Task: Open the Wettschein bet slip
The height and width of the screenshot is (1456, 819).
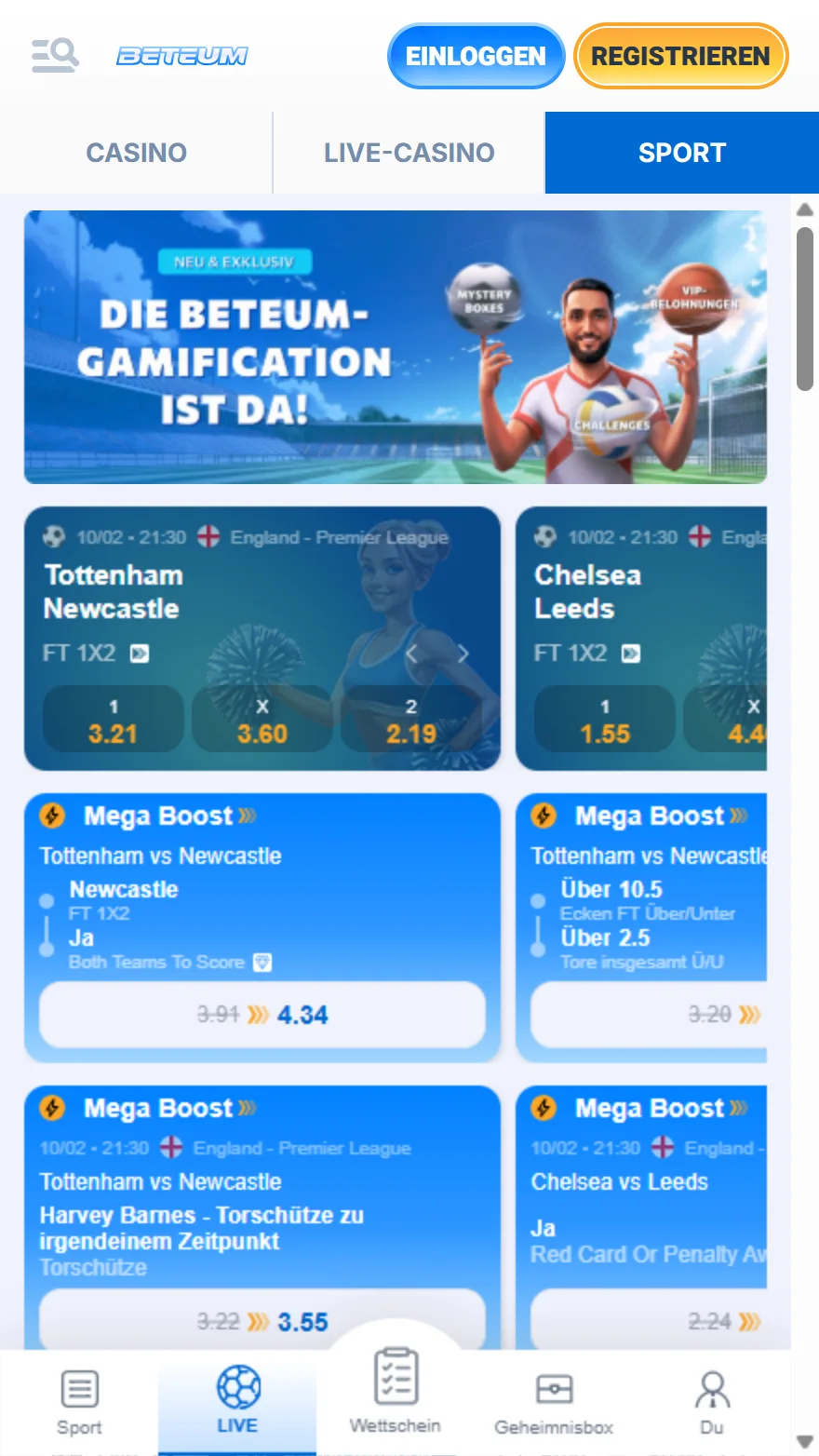Action: [396, 1392]
